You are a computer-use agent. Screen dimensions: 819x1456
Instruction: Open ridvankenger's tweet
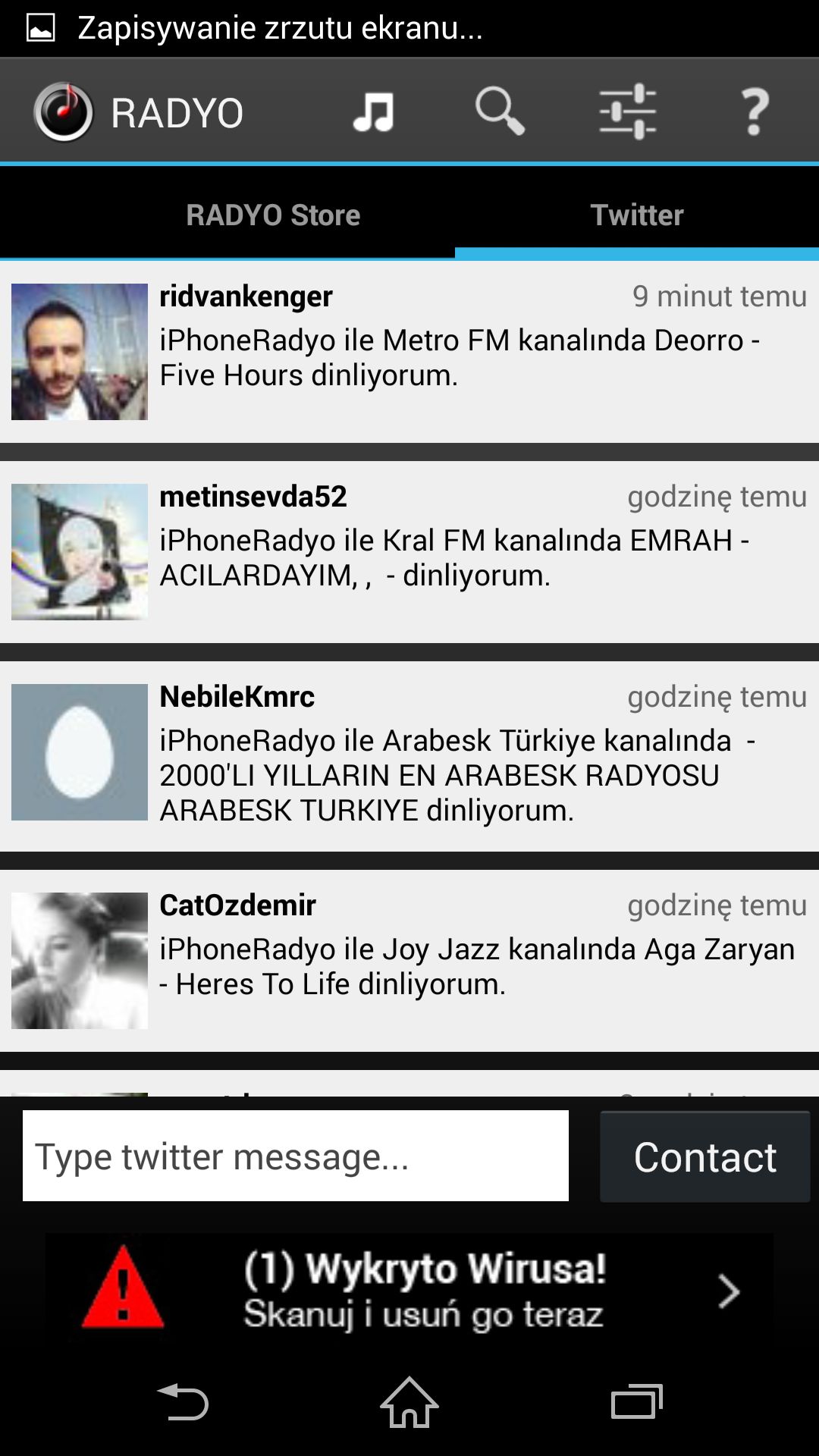click(409, 352)
